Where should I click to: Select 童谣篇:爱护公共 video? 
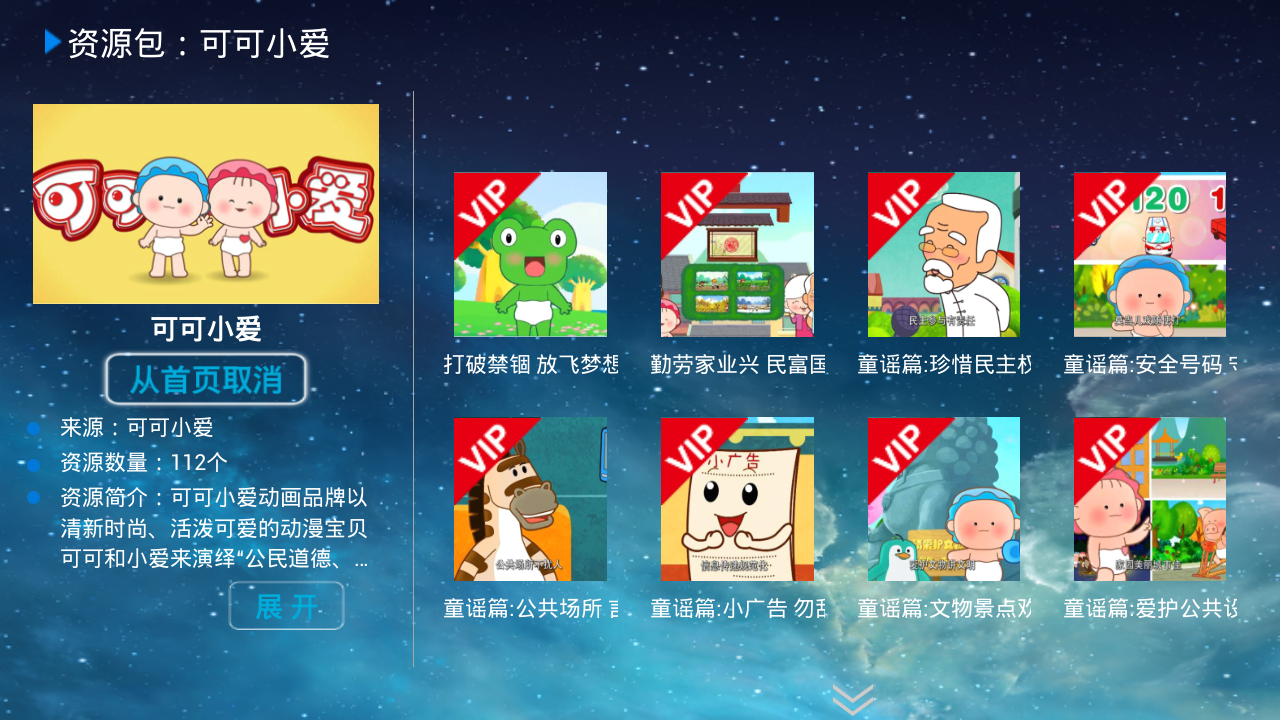1150,499
